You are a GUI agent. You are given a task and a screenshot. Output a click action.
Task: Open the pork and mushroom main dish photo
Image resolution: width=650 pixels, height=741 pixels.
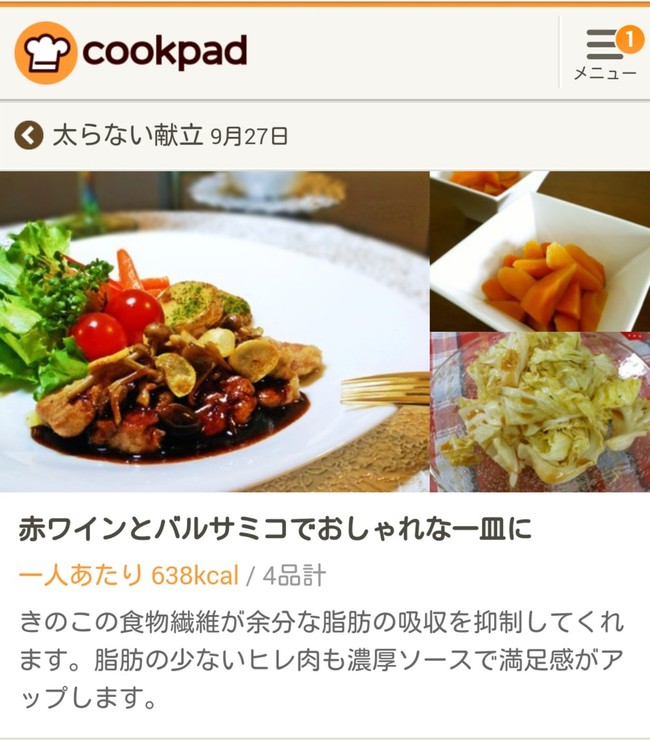pos(214,331)
